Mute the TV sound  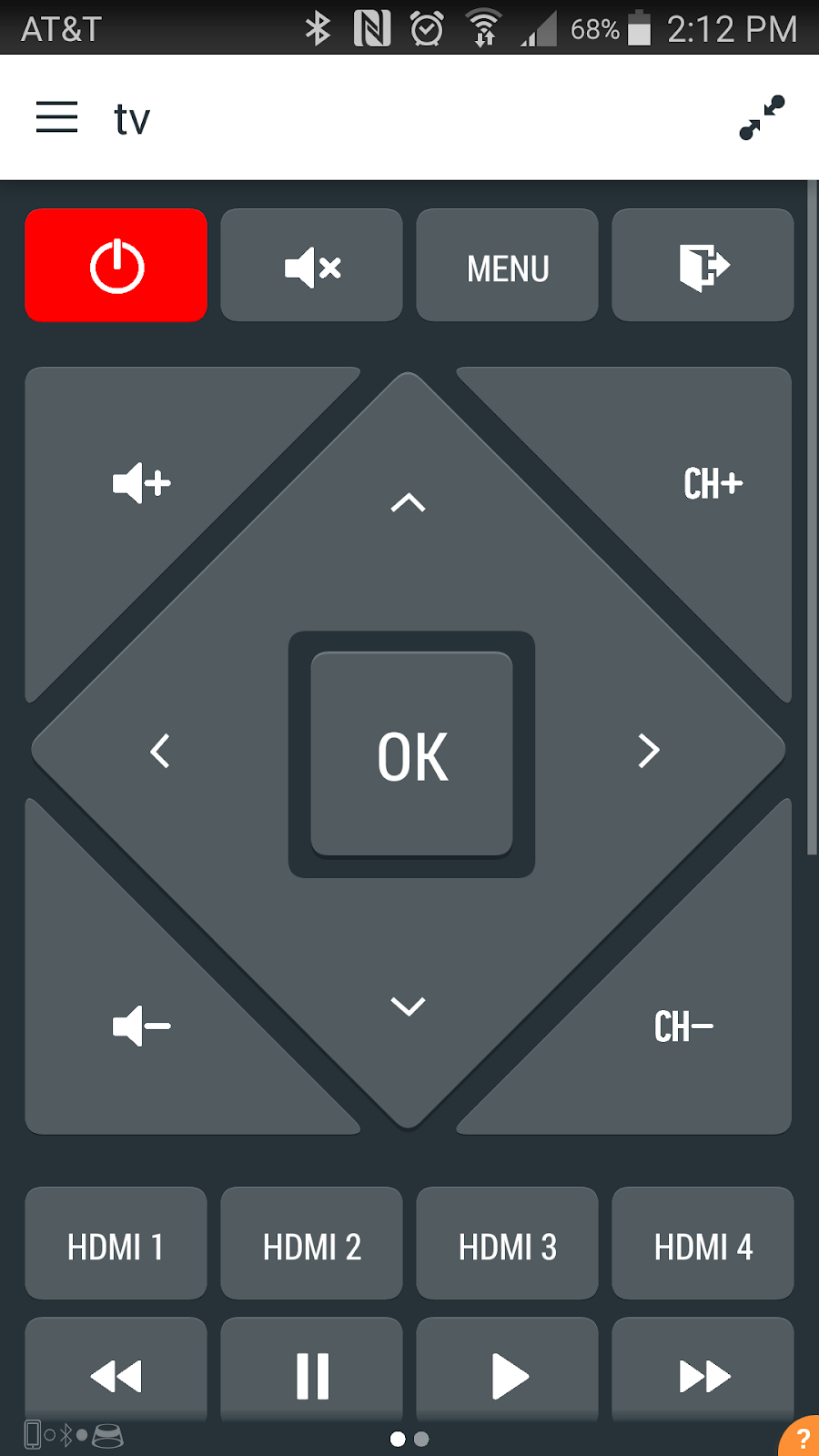pos(312,266)
